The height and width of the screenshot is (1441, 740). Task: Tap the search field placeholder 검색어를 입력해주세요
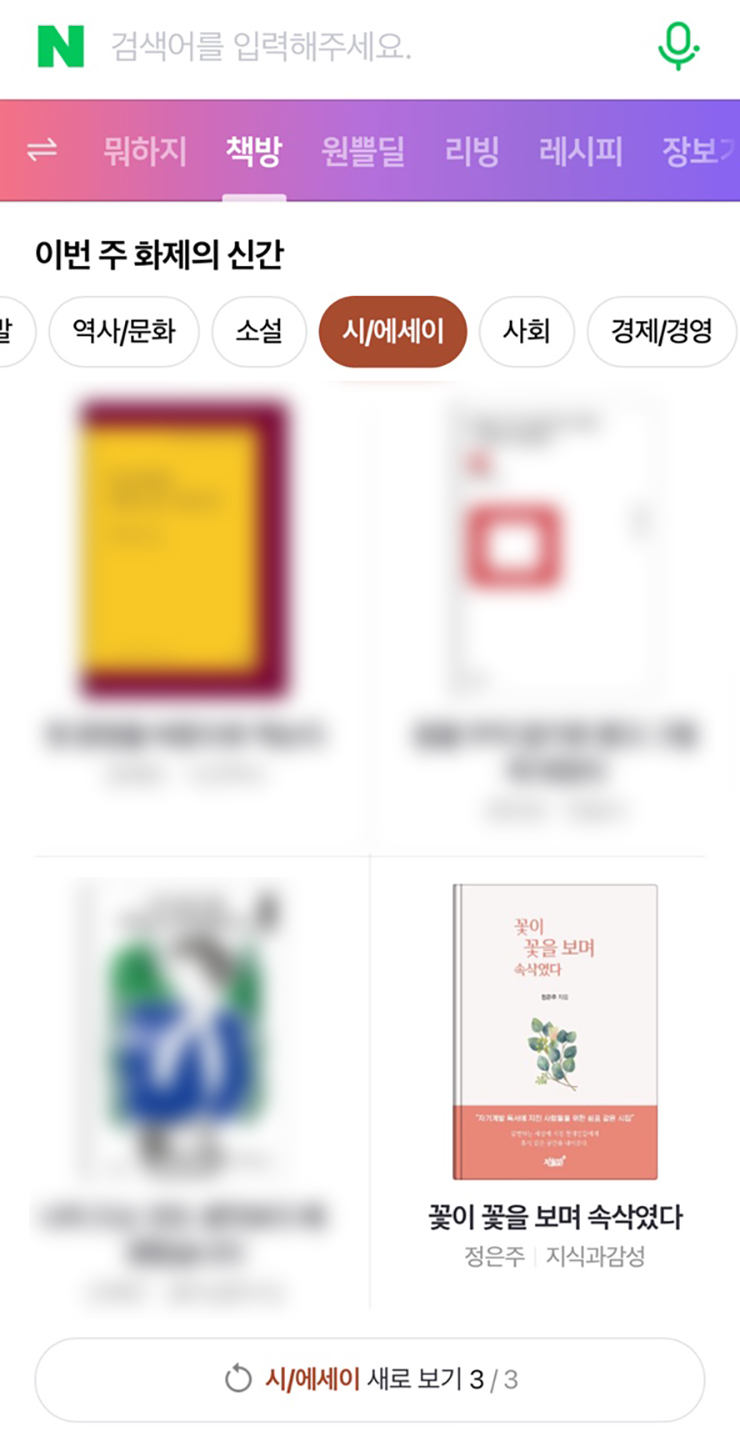tap(262, 46)
